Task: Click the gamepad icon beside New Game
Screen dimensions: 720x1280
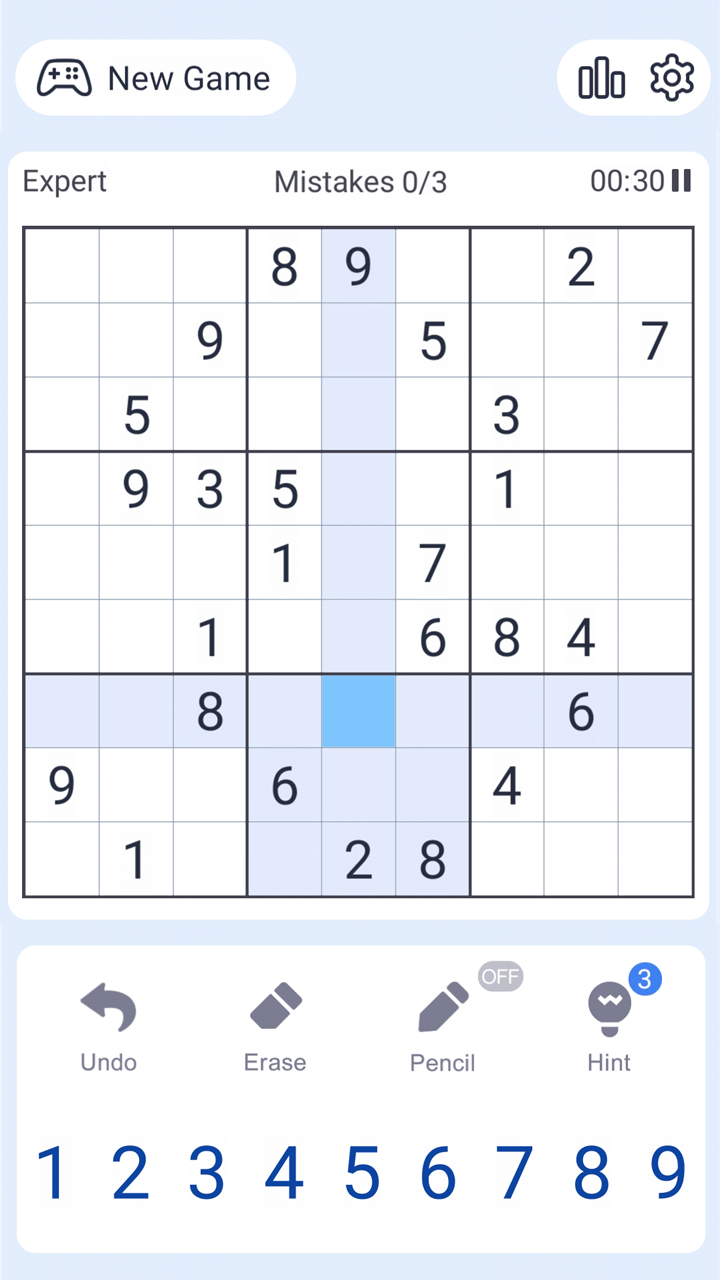Action: click(64, 77)
